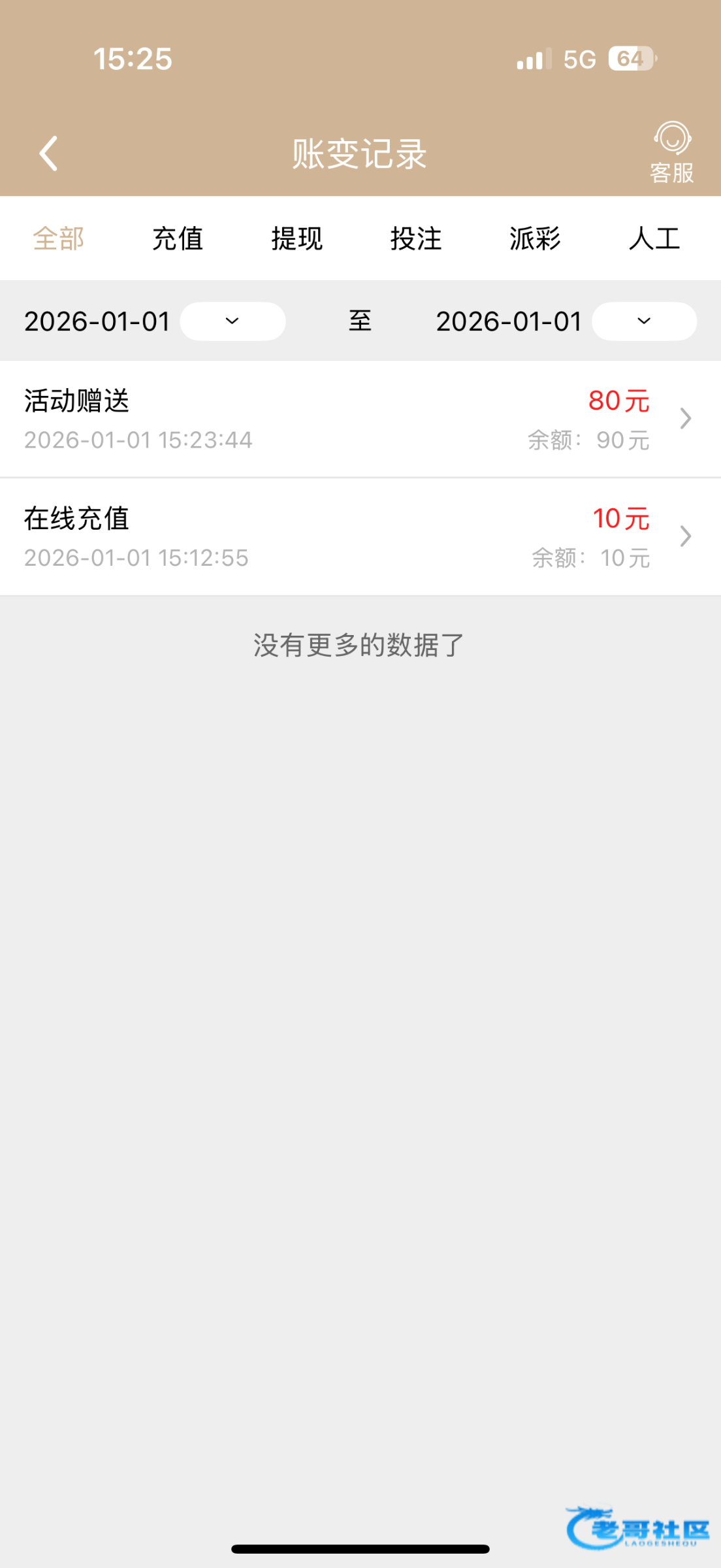Open the start date dropdown picker
Screen dimensions: 721x1568
(x=232, y=321)
